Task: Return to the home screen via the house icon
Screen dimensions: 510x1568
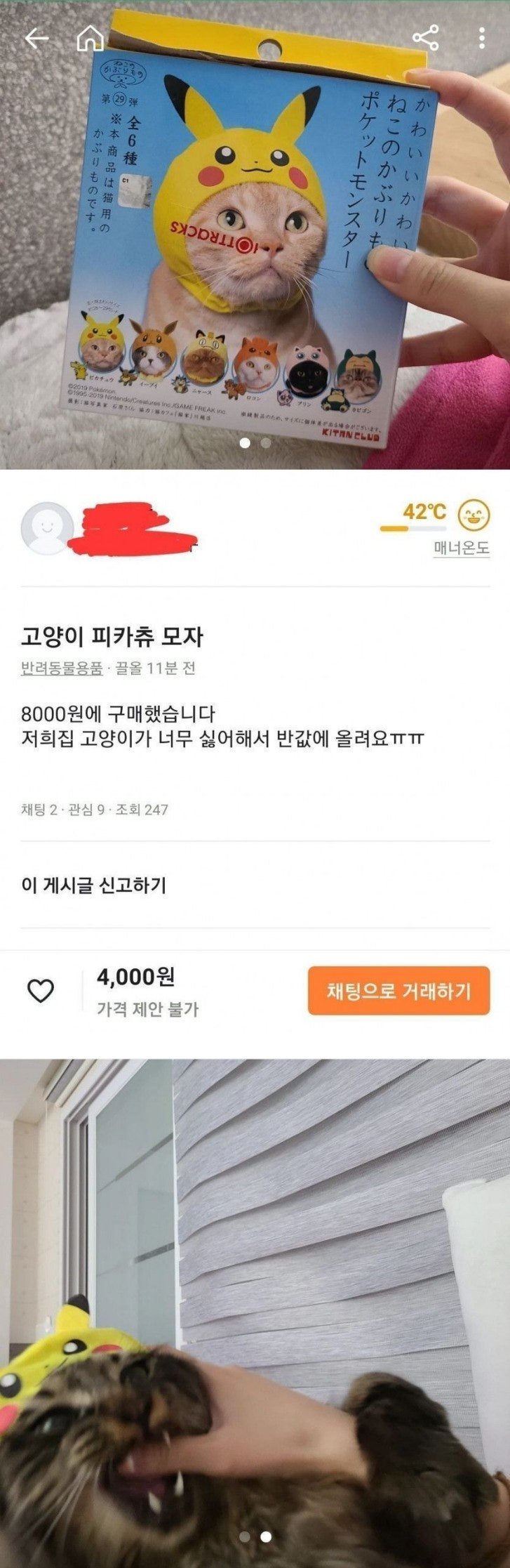Action: [90, 39]
